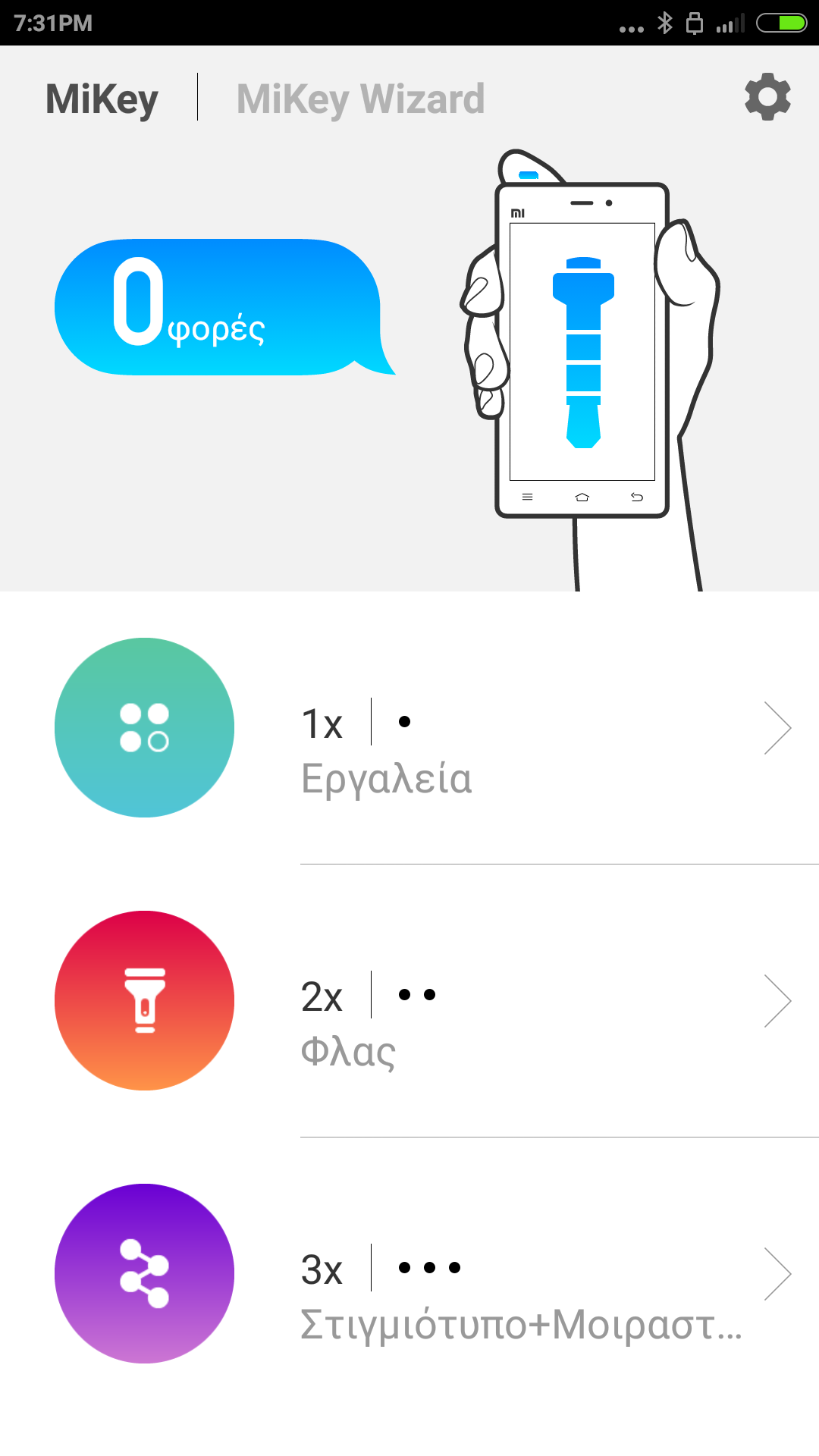Open the settings gear
This screenshot has width=819, height=1456.
[x=767, y=97]
